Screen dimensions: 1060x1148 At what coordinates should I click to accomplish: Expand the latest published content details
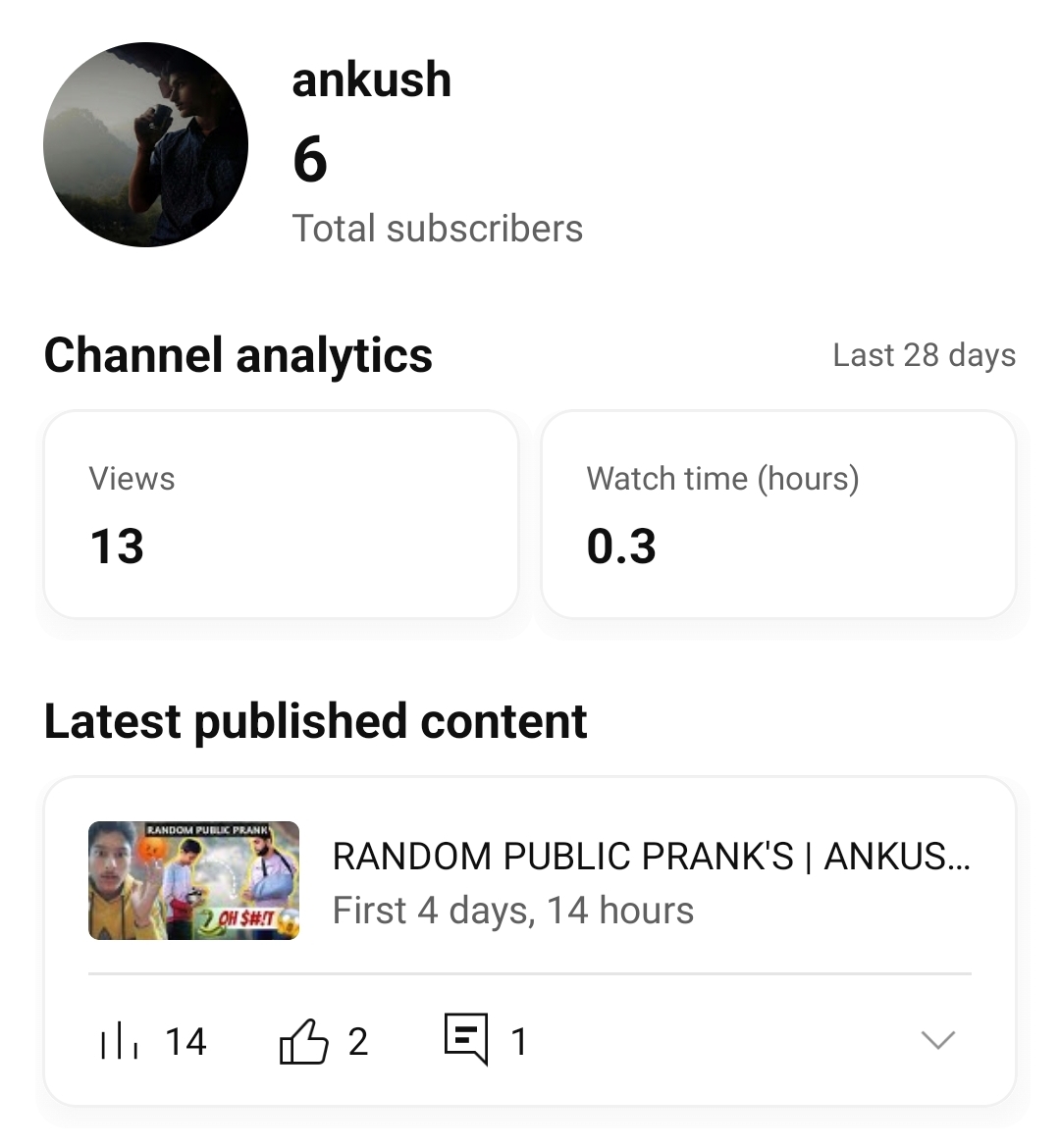coord(938,1040)
